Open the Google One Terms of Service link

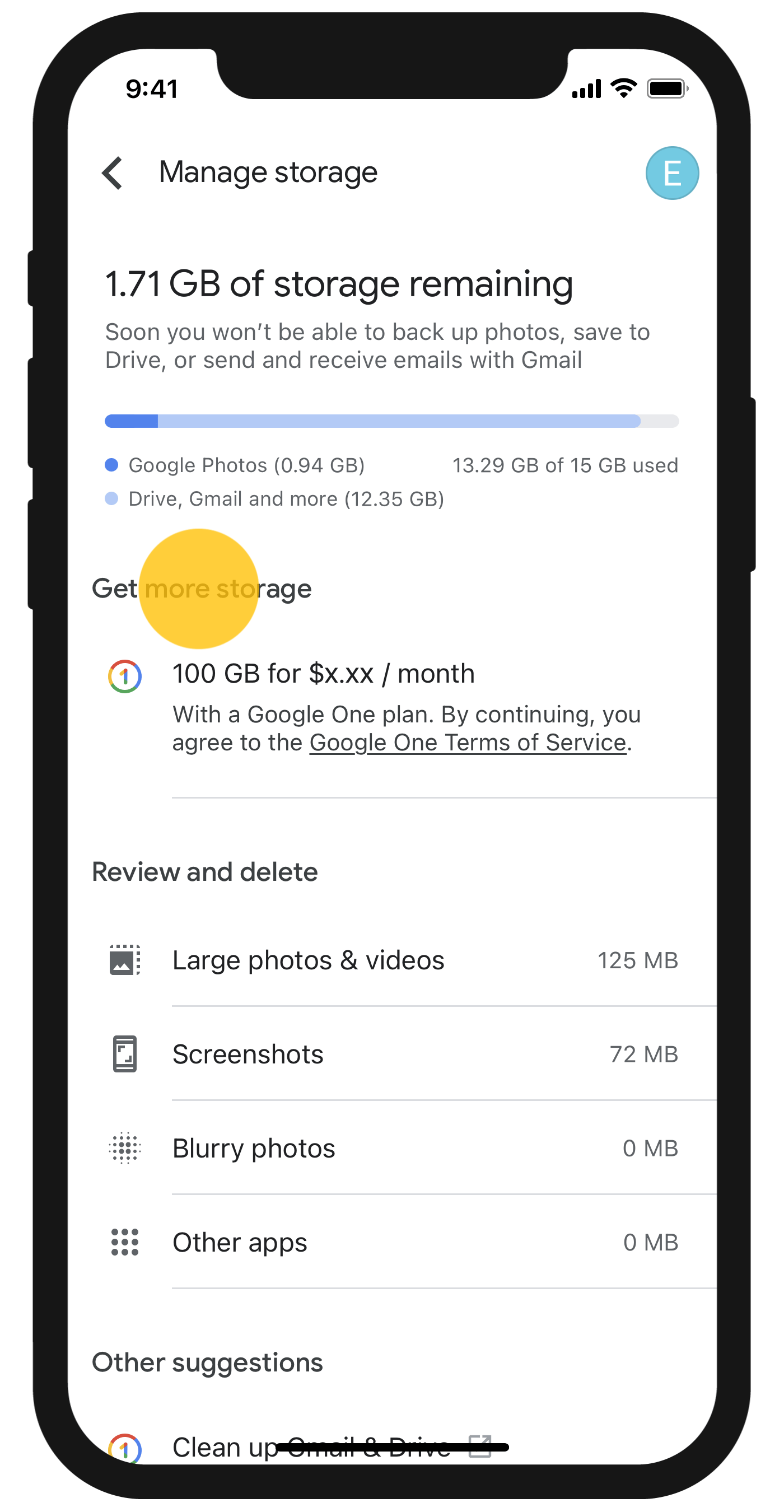tap(468, 743)
